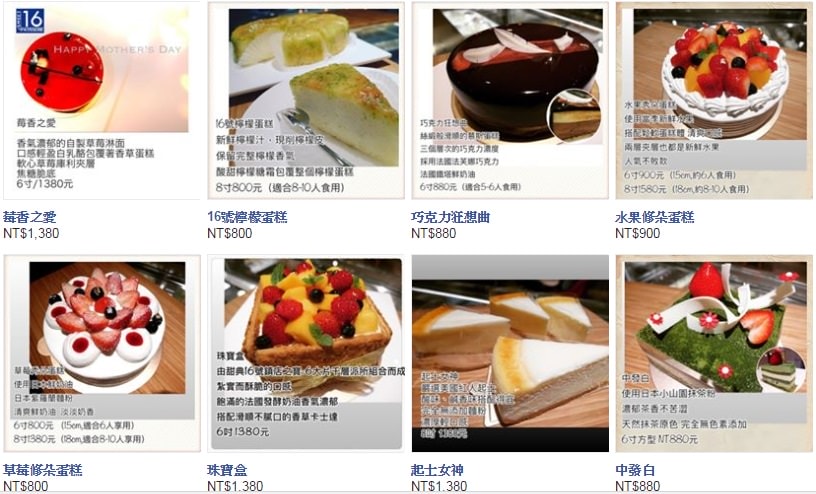Tap the 巧克力狂想曲 title link

click(450, 217)
